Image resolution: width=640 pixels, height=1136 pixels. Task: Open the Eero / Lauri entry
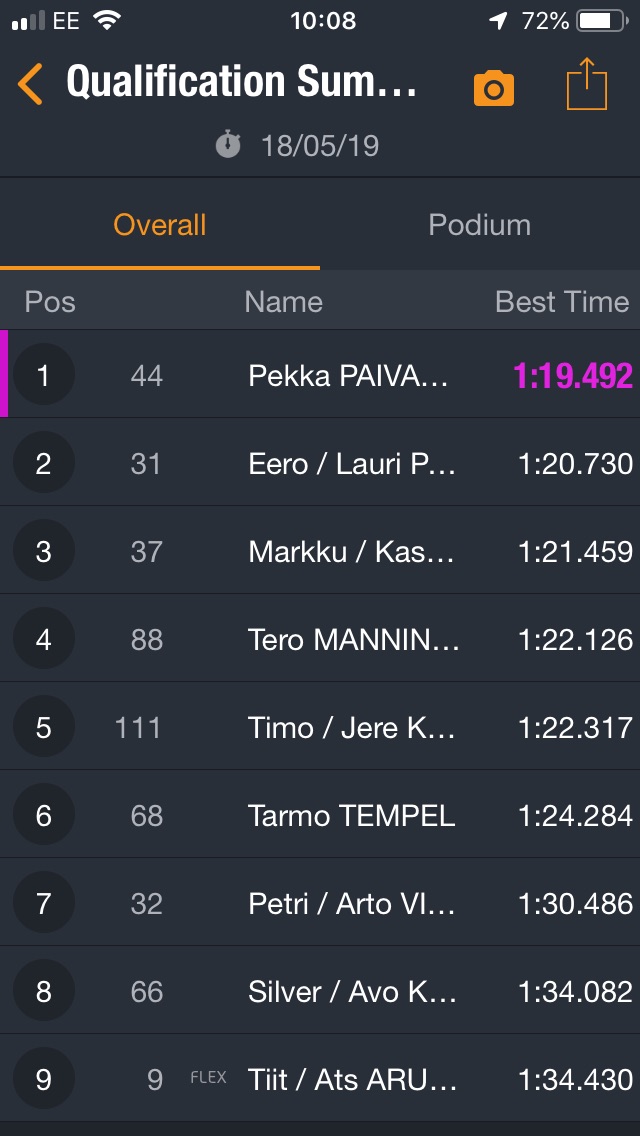(320, 462)
